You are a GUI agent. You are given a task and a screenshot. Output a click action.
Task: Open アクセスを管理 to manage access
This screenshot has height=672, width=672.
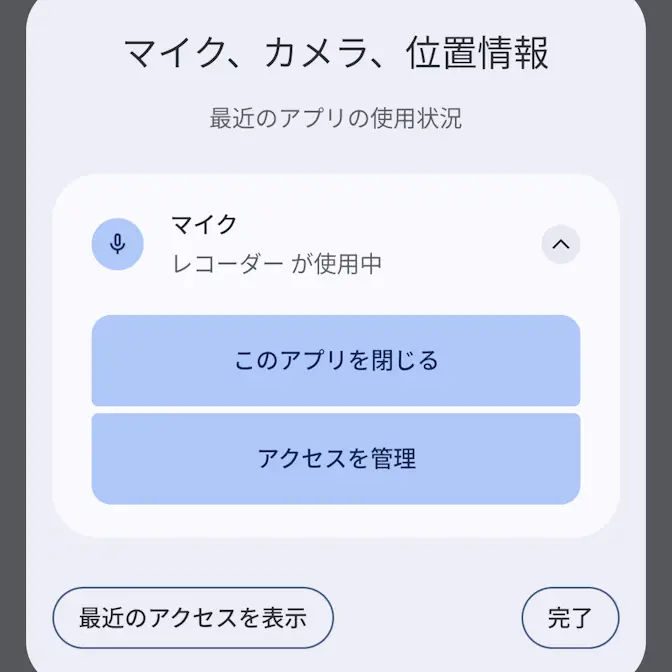[336, 459]
